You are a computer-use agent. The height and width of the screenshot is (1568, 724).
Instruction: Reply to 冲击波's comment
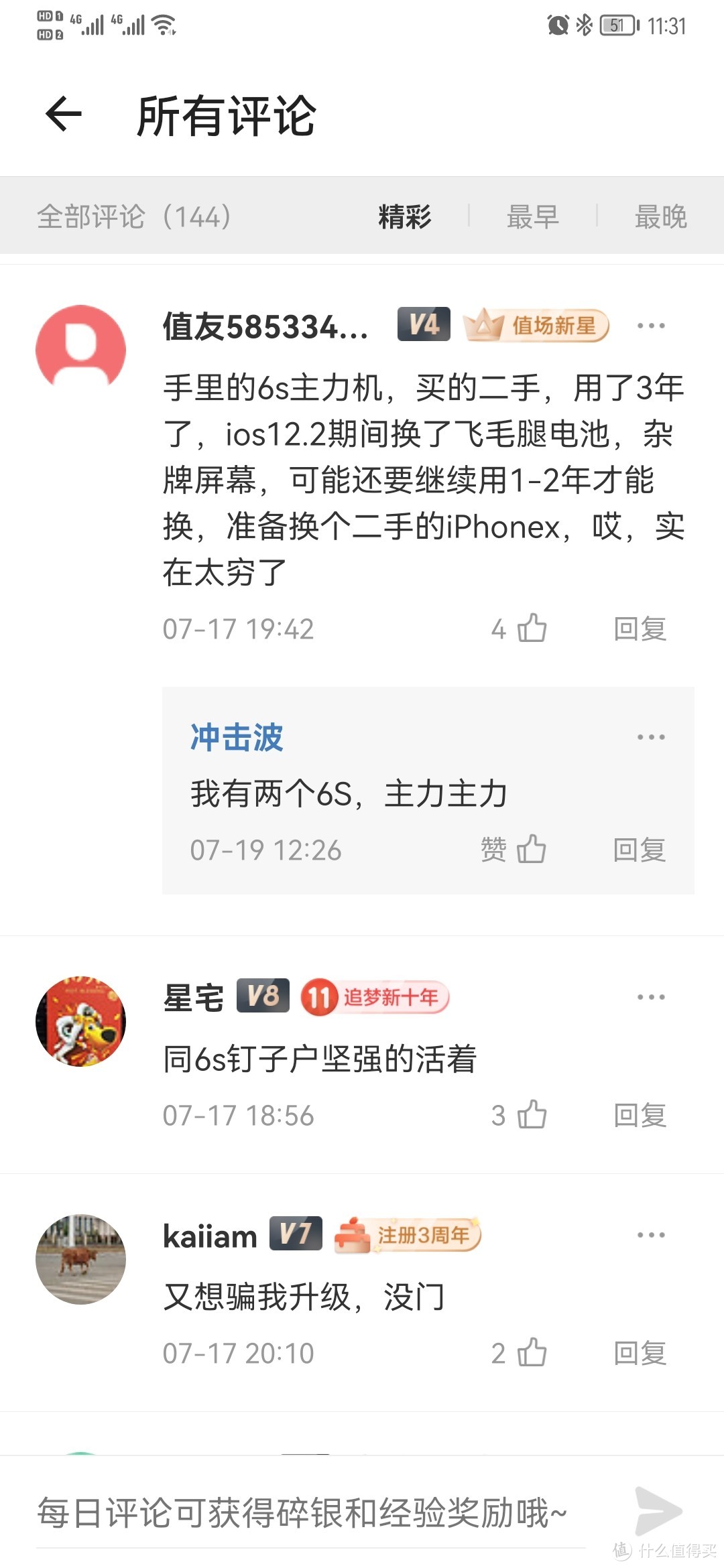click(640, 850)
